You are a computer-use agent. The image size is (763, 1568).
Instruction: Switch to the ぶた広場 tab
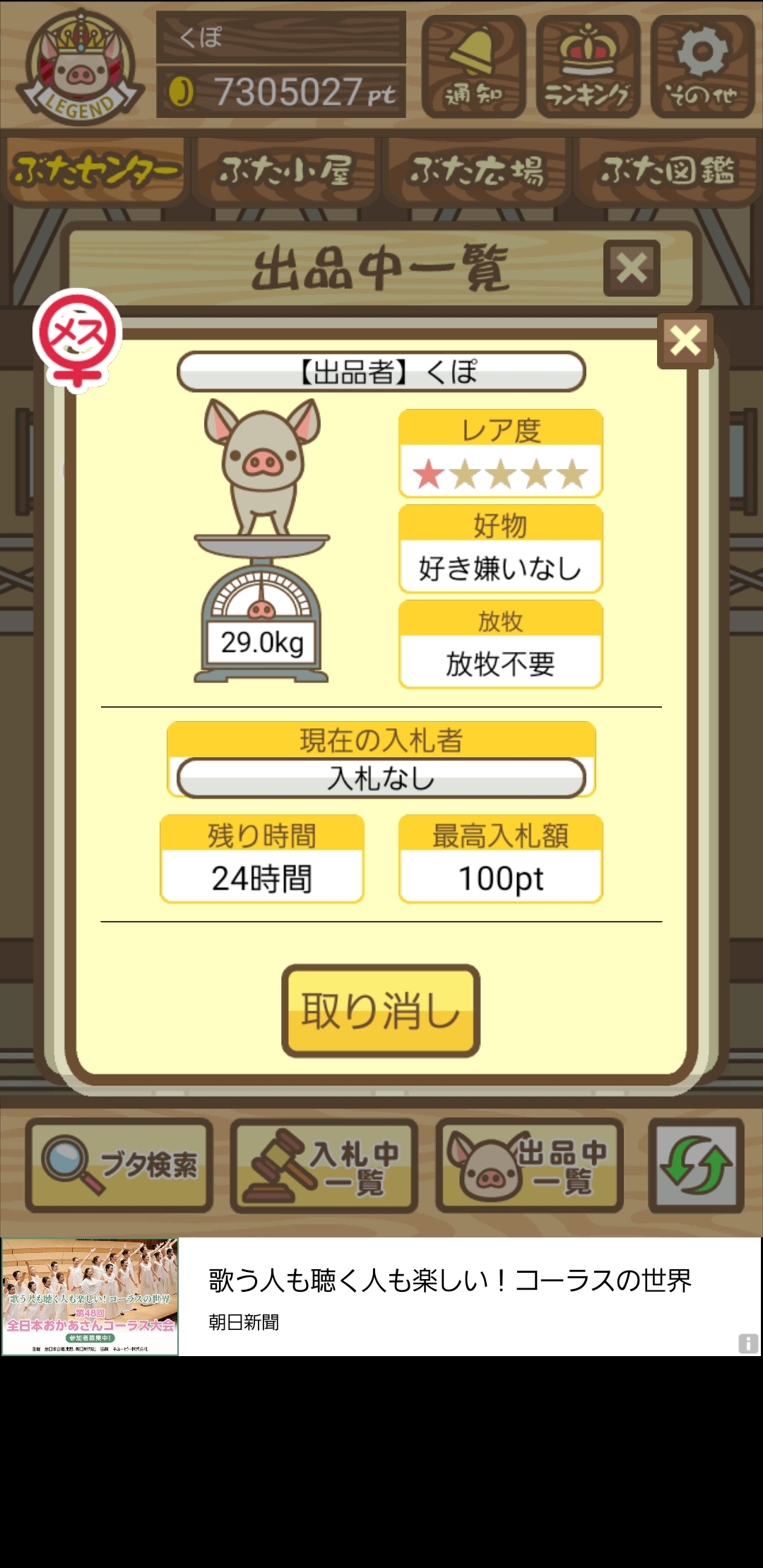pyautogui.click(x=477, y=172)
